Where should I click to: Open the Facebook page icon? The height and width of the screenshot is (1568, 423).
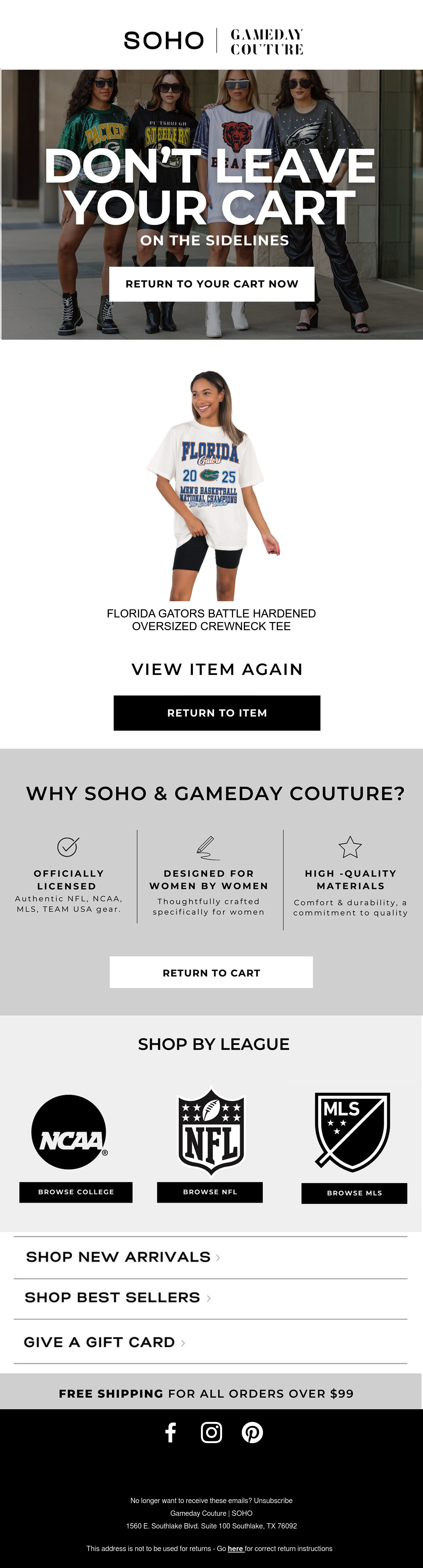click(x=171, y=1432)
